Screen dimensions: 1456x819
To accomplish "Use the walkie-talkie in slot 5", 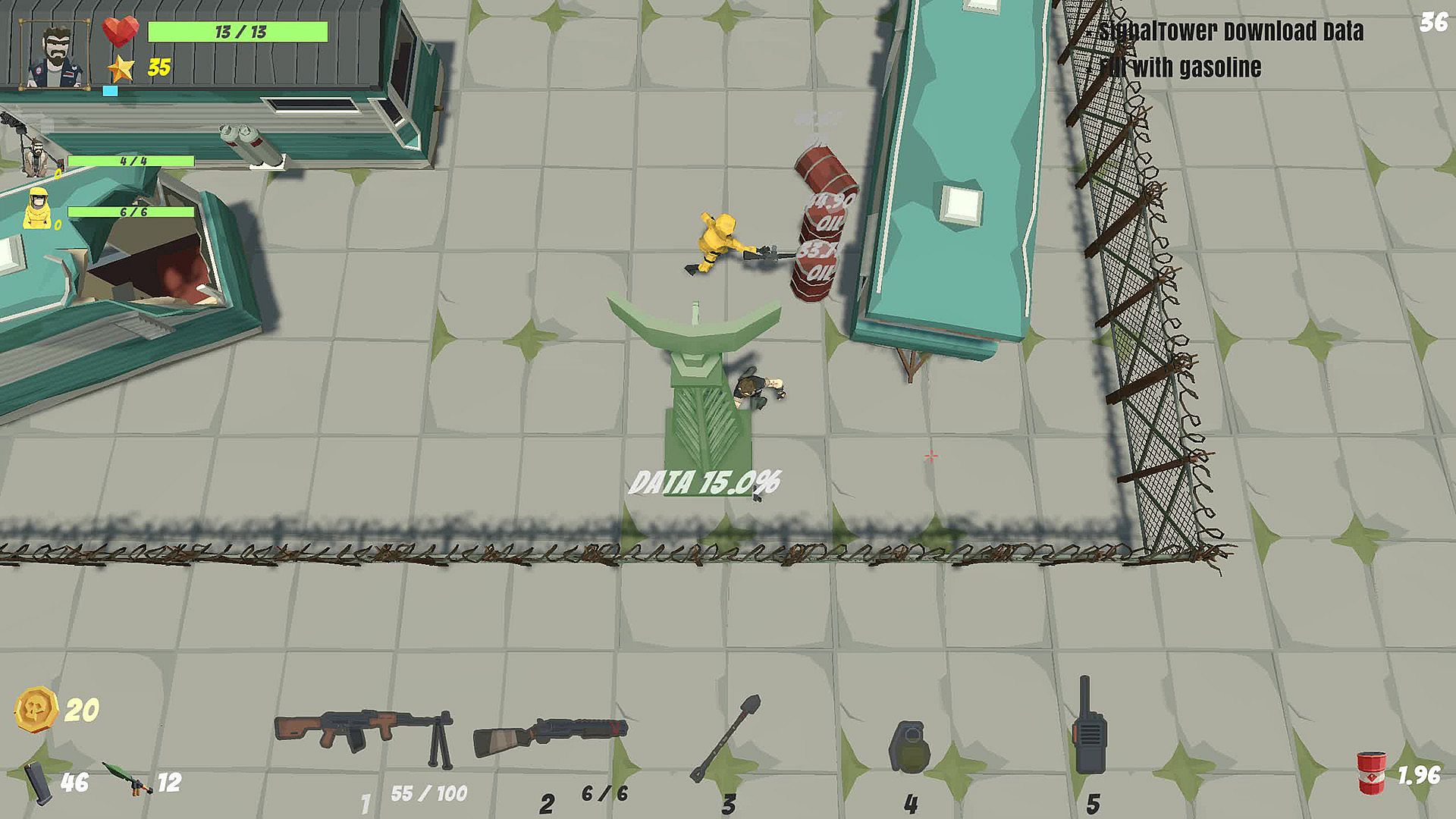I will (x=1090, y=728).
